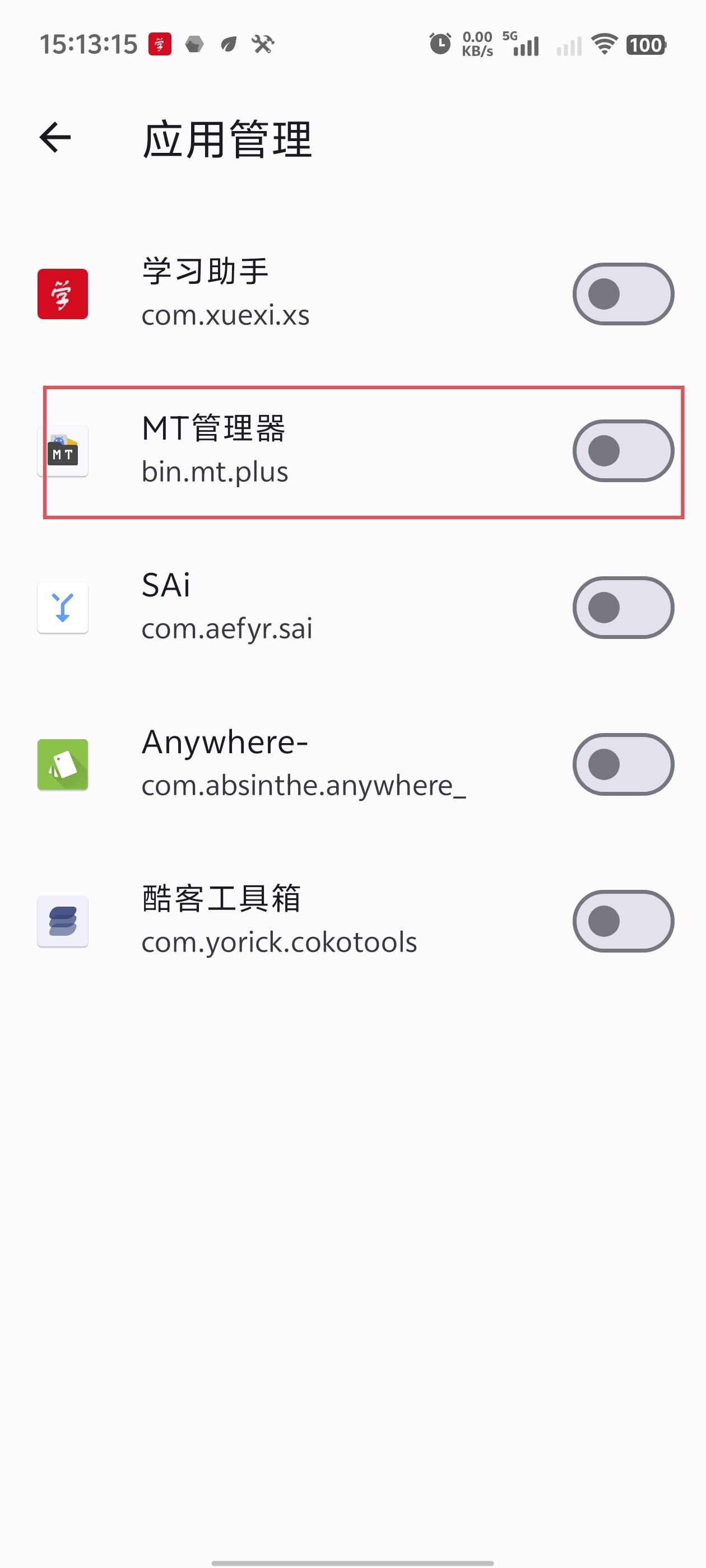Turn on the MT管理器 switch
706x1568 pixels.
623,451
